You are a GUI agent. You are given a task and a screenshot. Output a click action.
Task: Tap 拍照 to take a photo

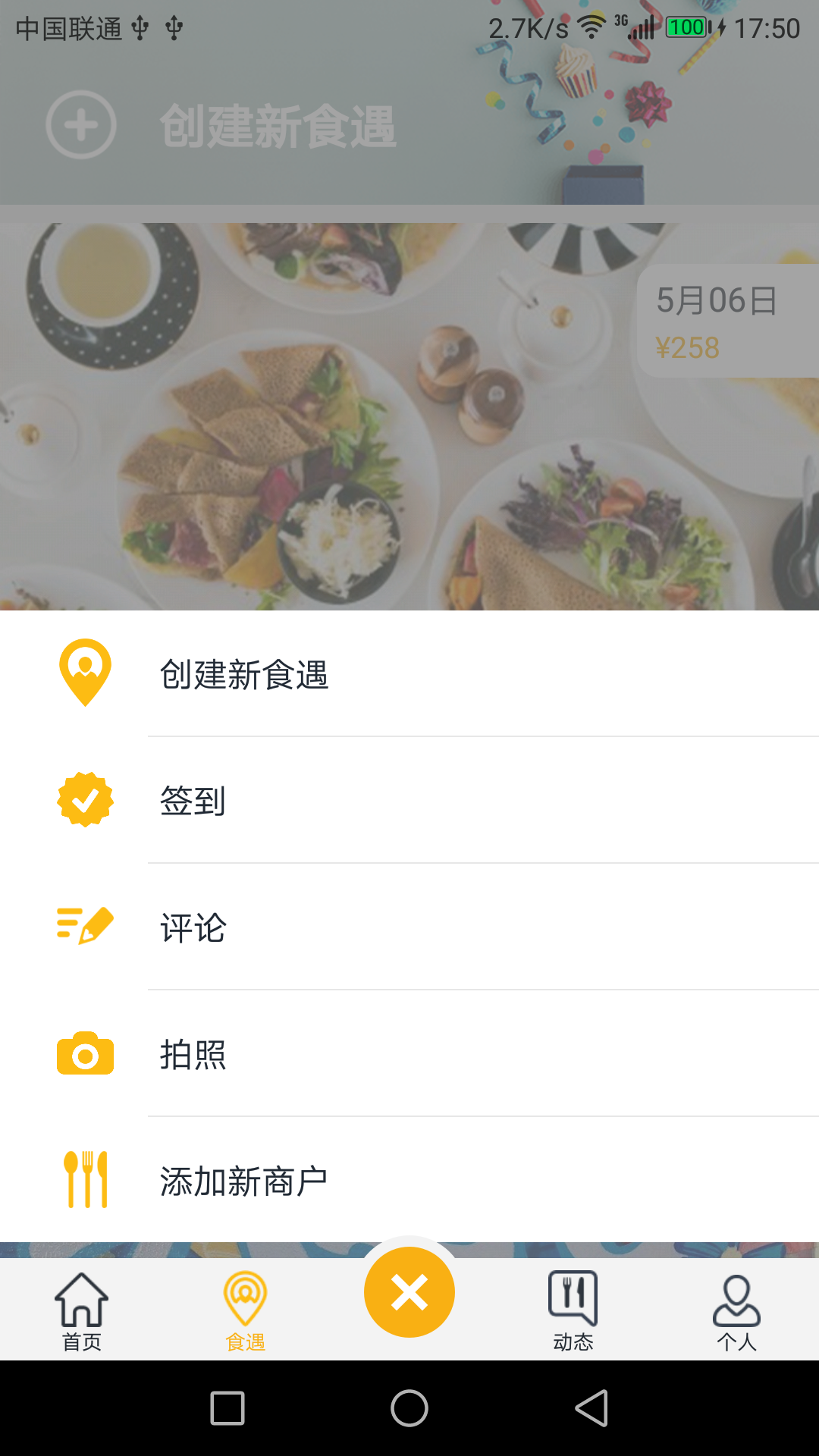409,1053
